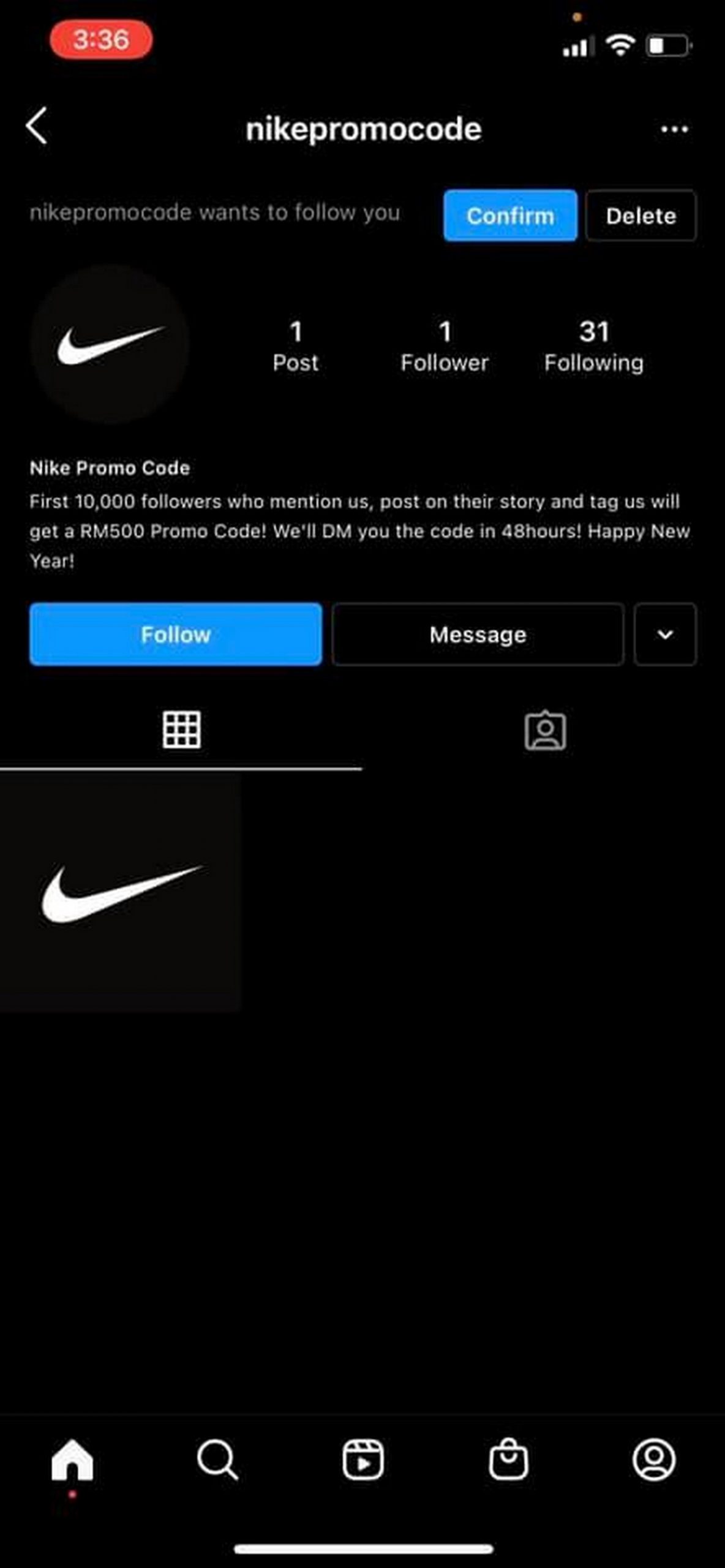
Task: Open your own Profile tab
Action: (x=654, y=1460)
